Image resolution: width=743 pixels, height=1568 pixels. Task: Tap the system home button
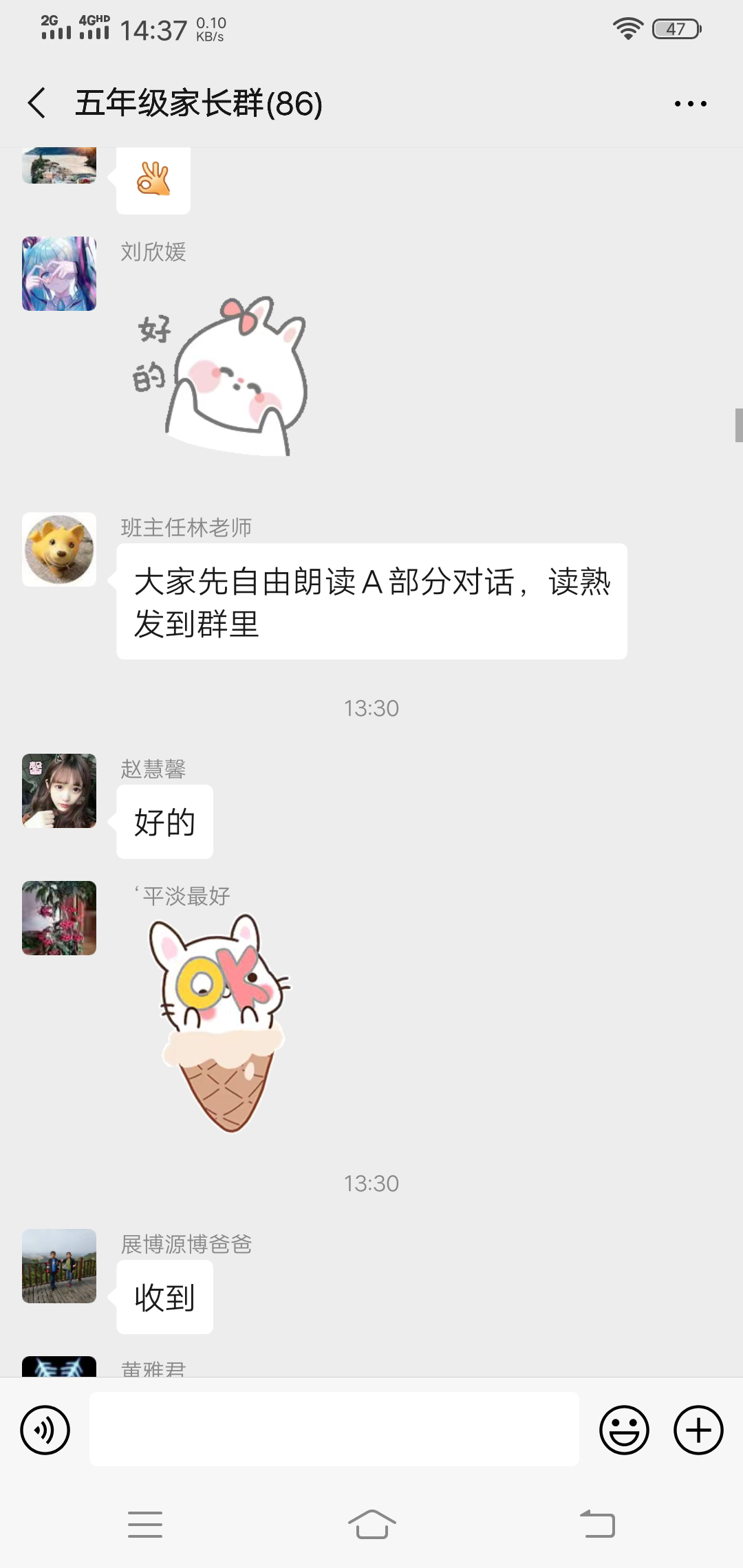click(x=371, y=1524)
